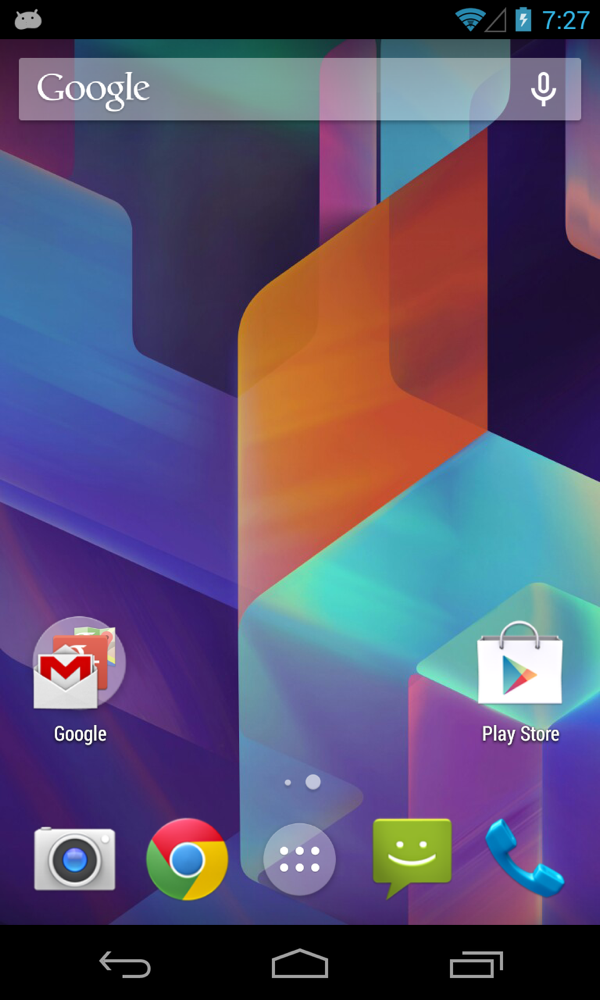Tap the system back button
The width and height of the screenshot is (600, 1000).
point(125,964)
